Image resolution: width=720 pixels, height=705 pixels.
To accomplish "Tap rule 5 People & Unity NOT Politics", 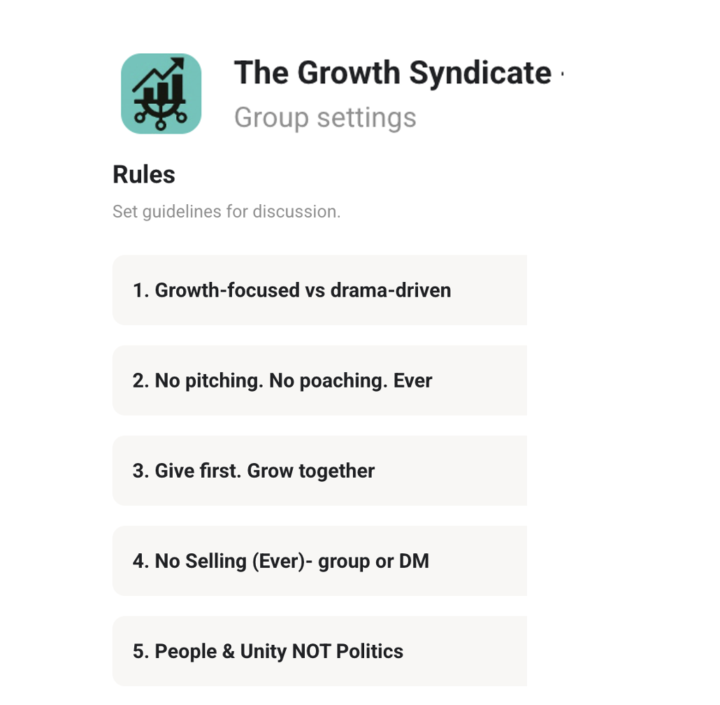I will (x=318, y=651).
